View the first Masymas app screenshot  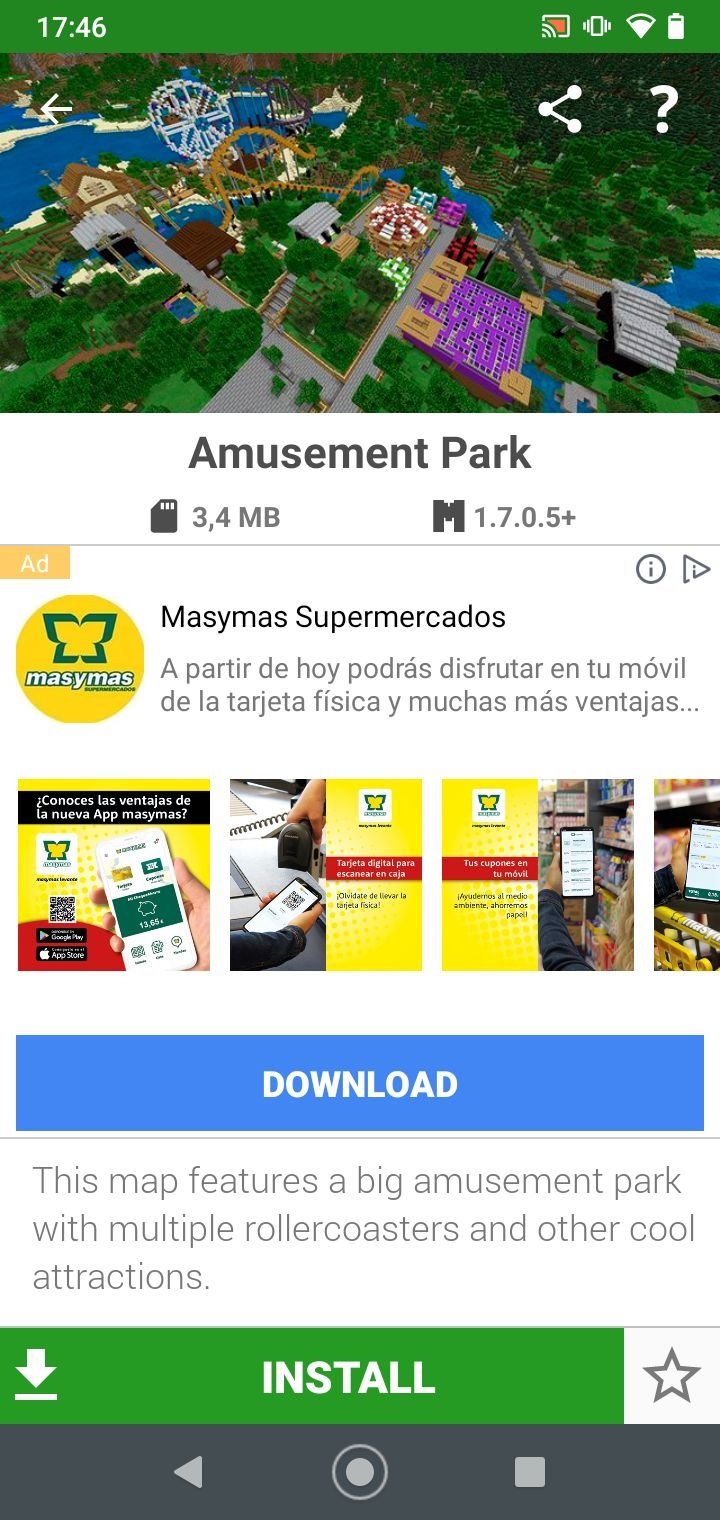coord(114,875)
